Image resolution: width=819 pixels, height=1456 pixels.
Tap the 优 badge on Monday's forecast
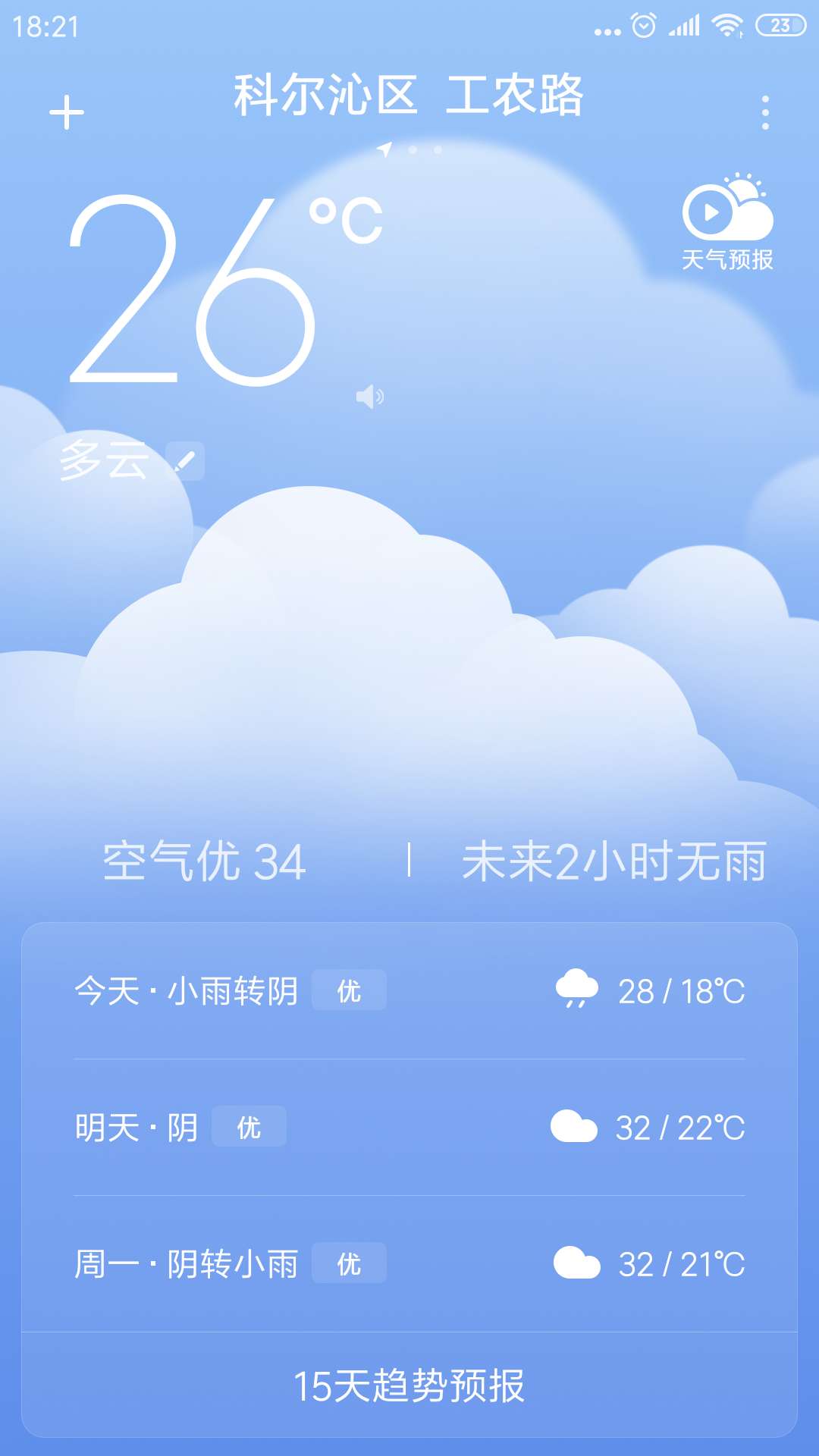click(x=350, y=1263)
